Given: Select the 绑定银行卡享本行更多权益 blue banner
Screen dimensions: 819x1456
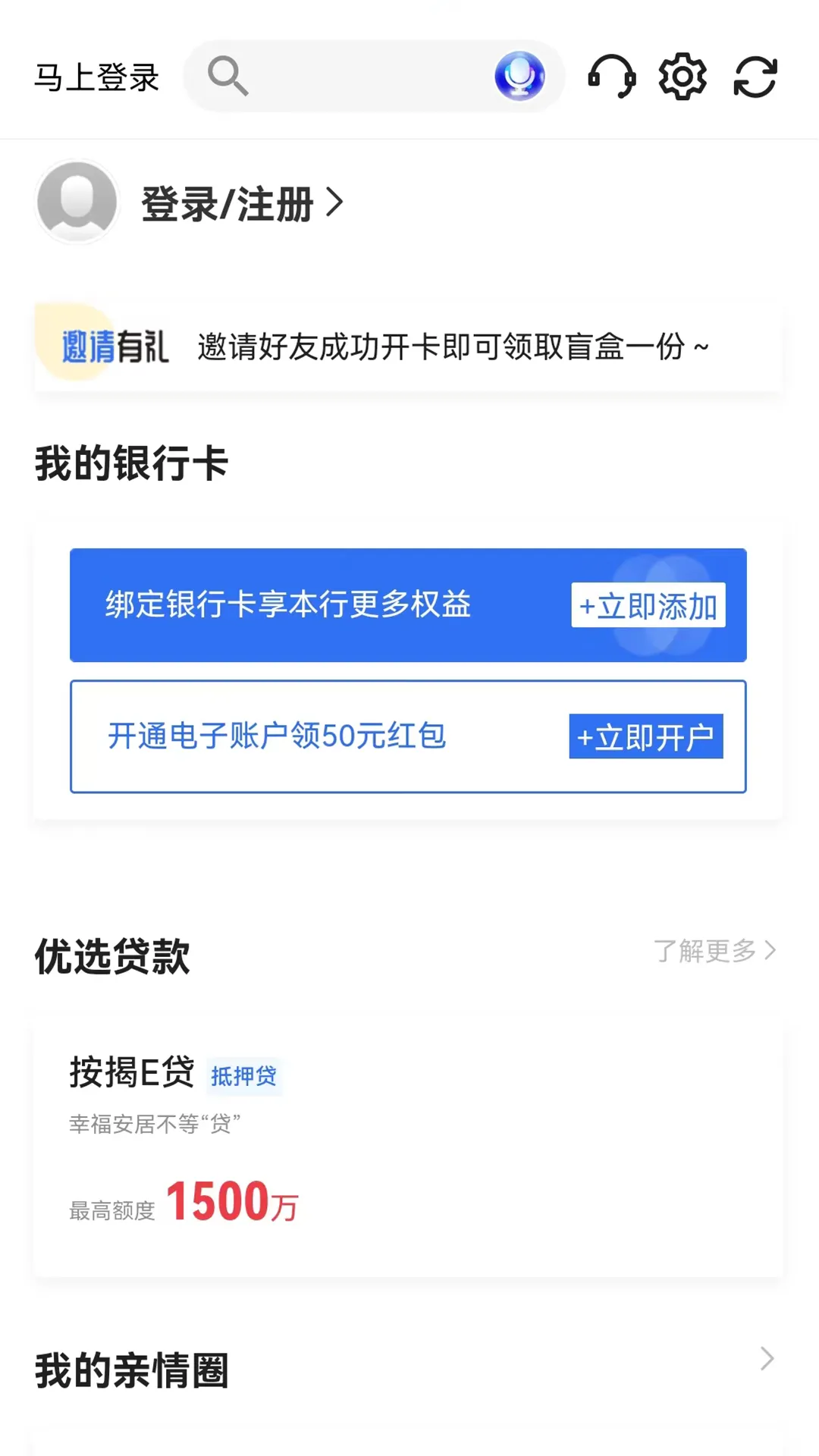Looking at the screenshot, I should tap(288, 605).
